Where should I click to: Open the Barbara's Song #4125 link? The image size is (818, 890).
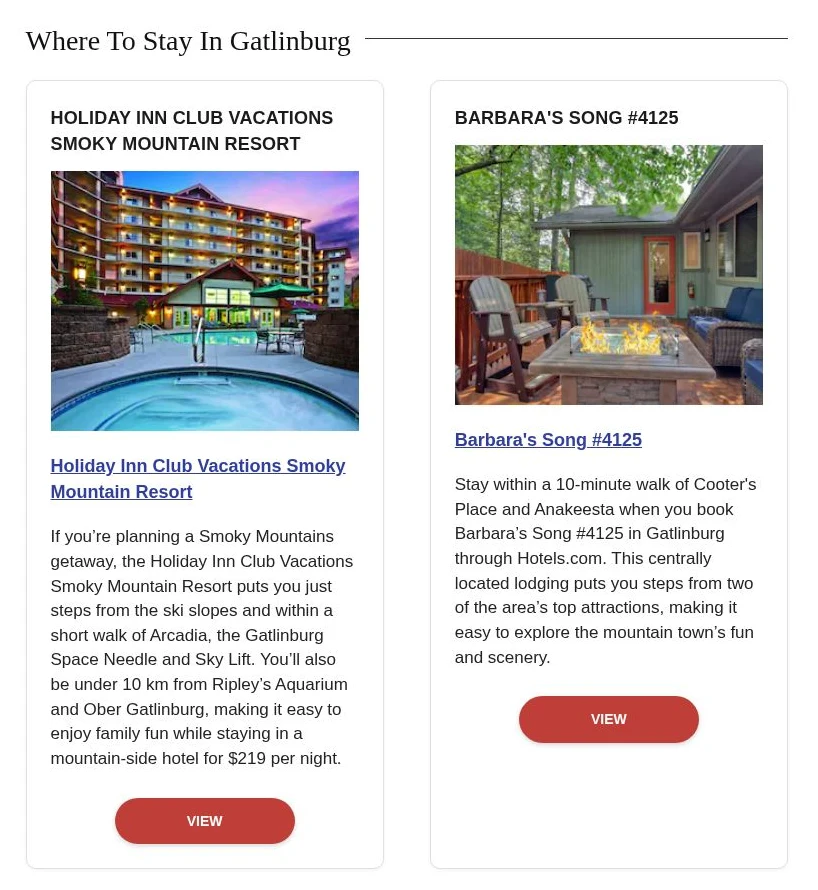click(x=548, y=440)
